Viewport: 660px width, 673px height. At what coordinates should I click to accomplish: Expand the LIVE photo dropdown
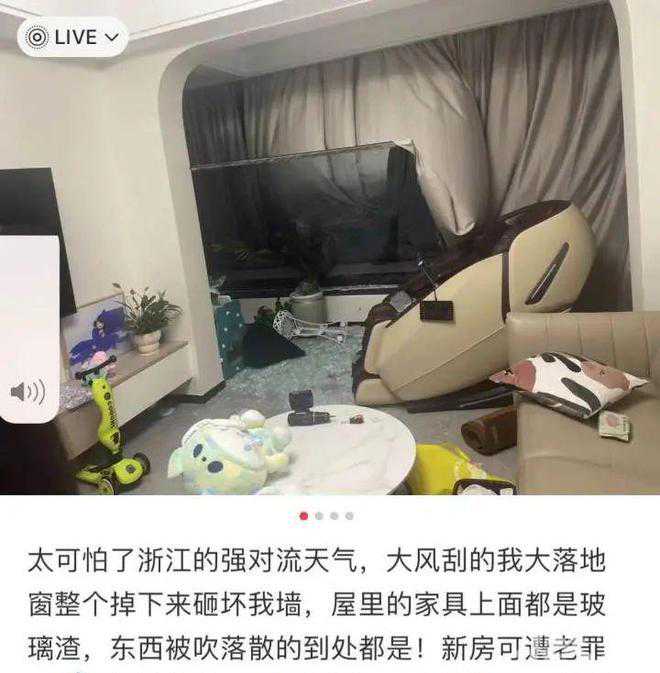(73, 37)
